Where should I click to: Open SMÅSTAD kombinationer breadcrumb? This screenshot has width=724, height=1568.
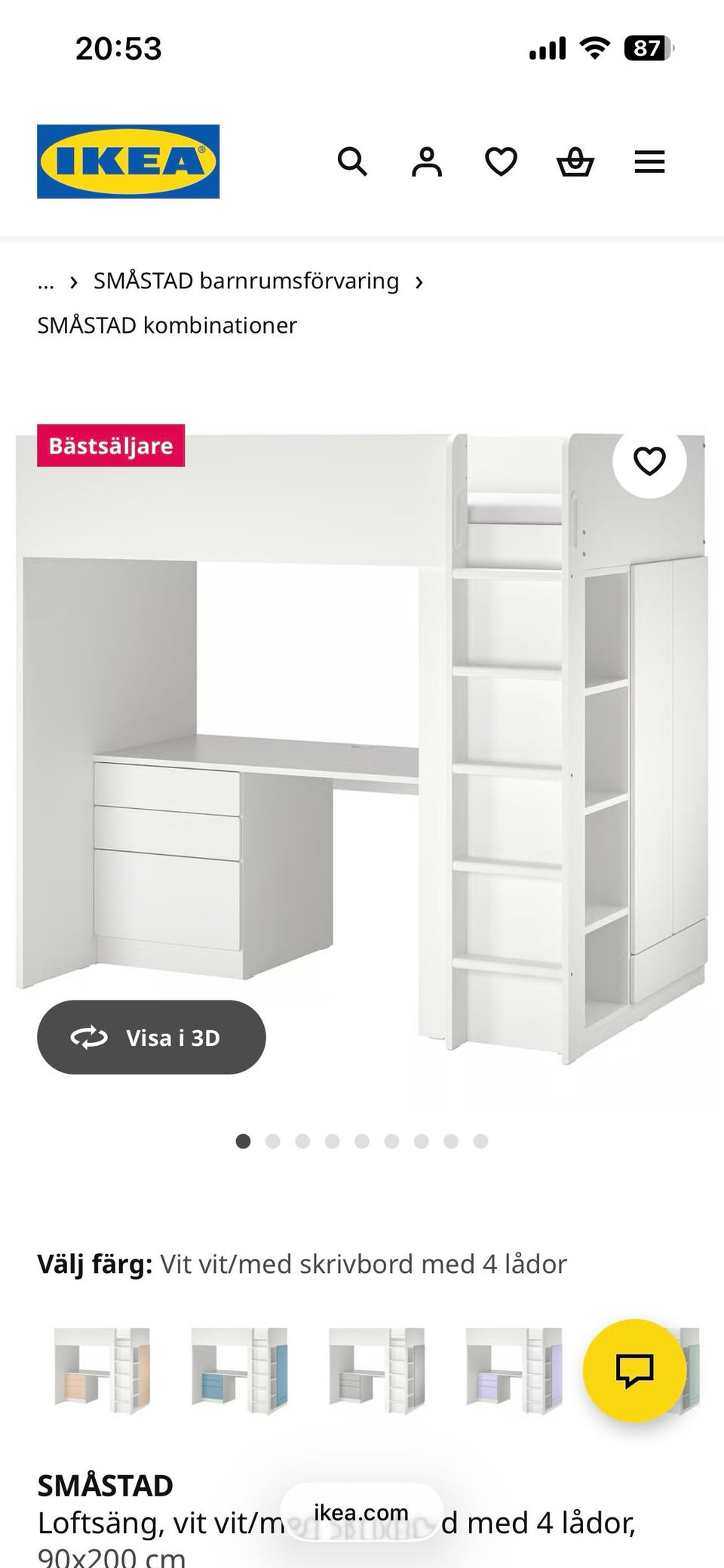coord(167,324)
